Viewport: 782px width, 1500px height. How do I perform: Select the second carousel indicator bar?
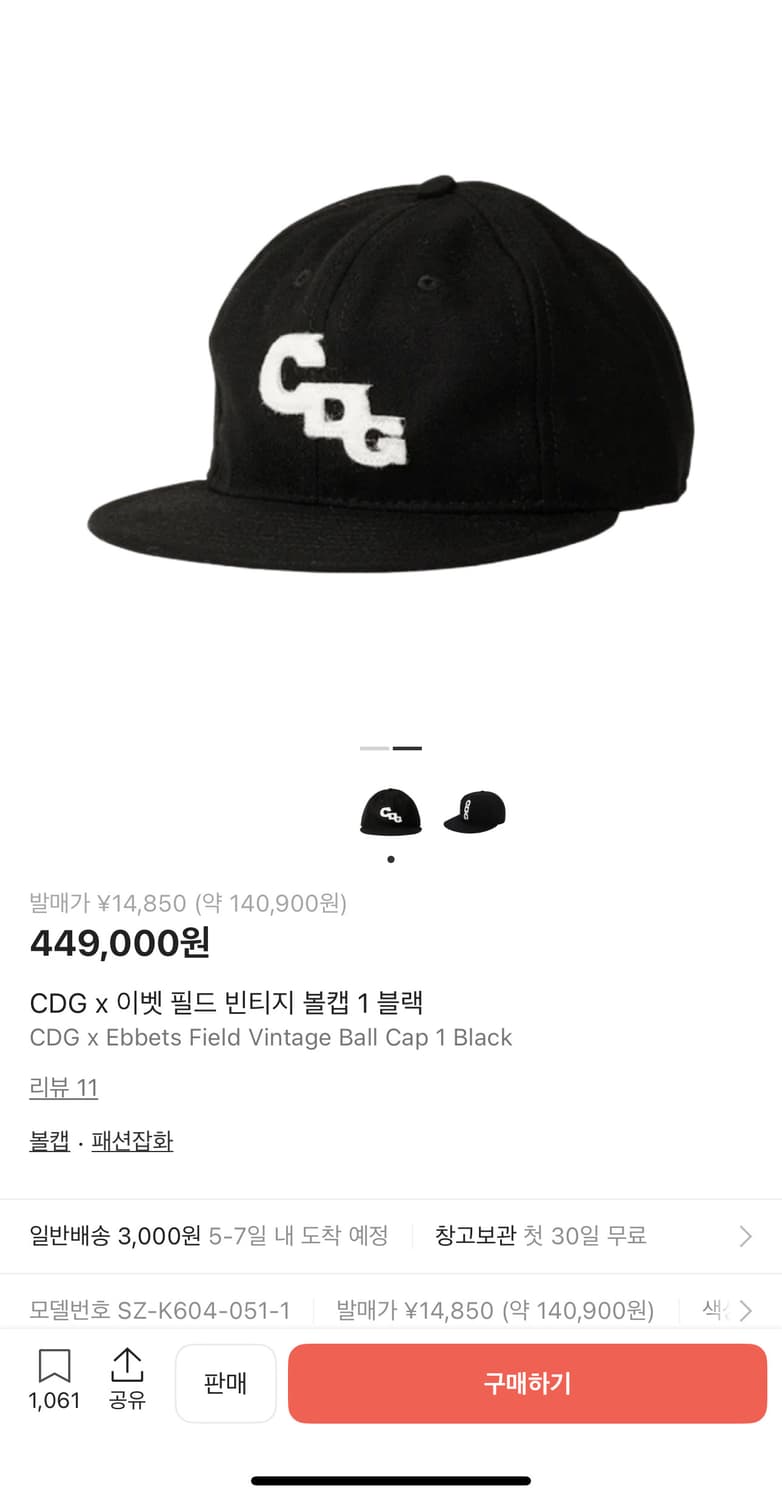[x=409, y=748]
